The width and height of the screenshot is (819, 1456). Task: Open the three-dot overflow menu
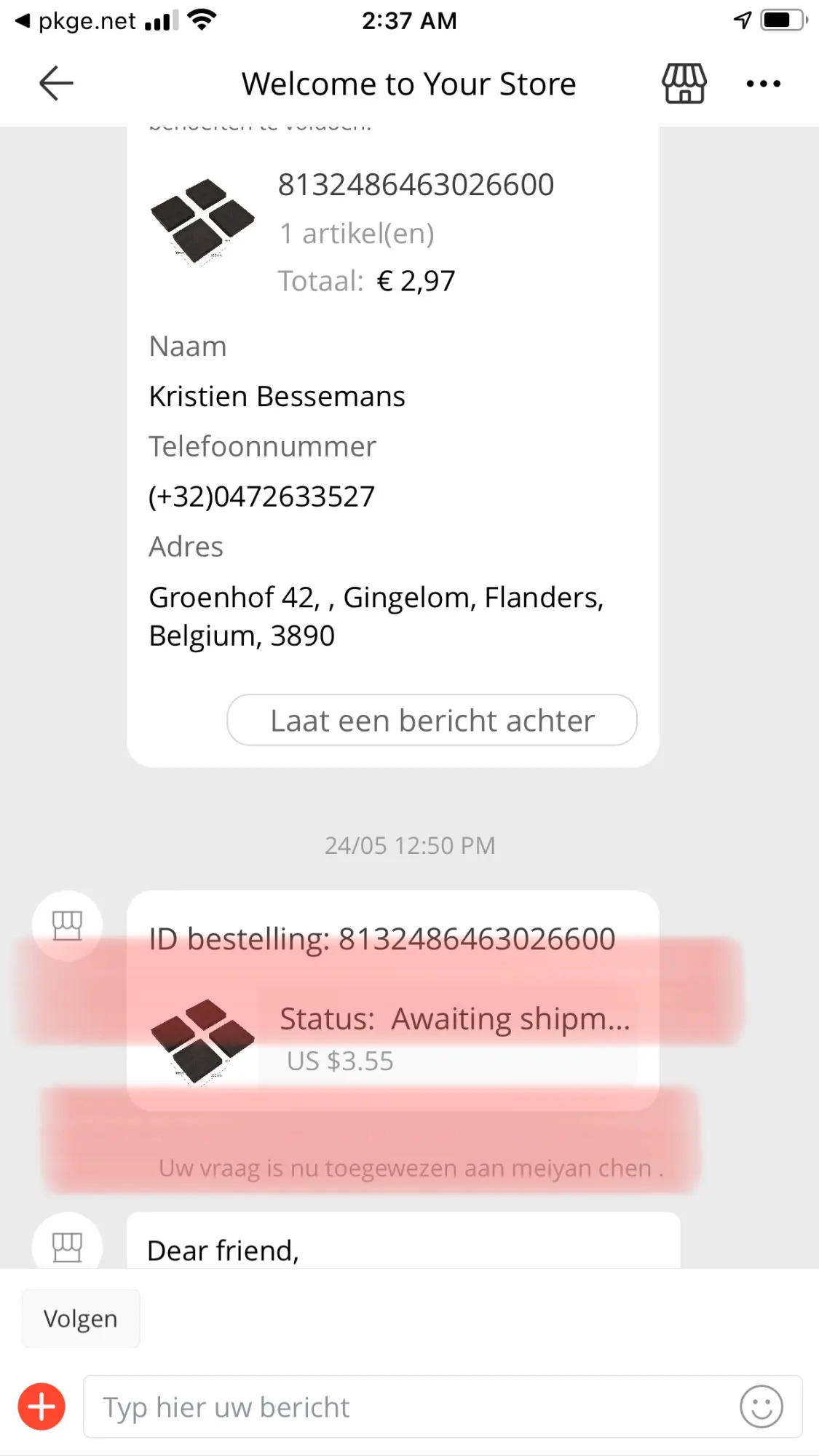coord(763,84)
